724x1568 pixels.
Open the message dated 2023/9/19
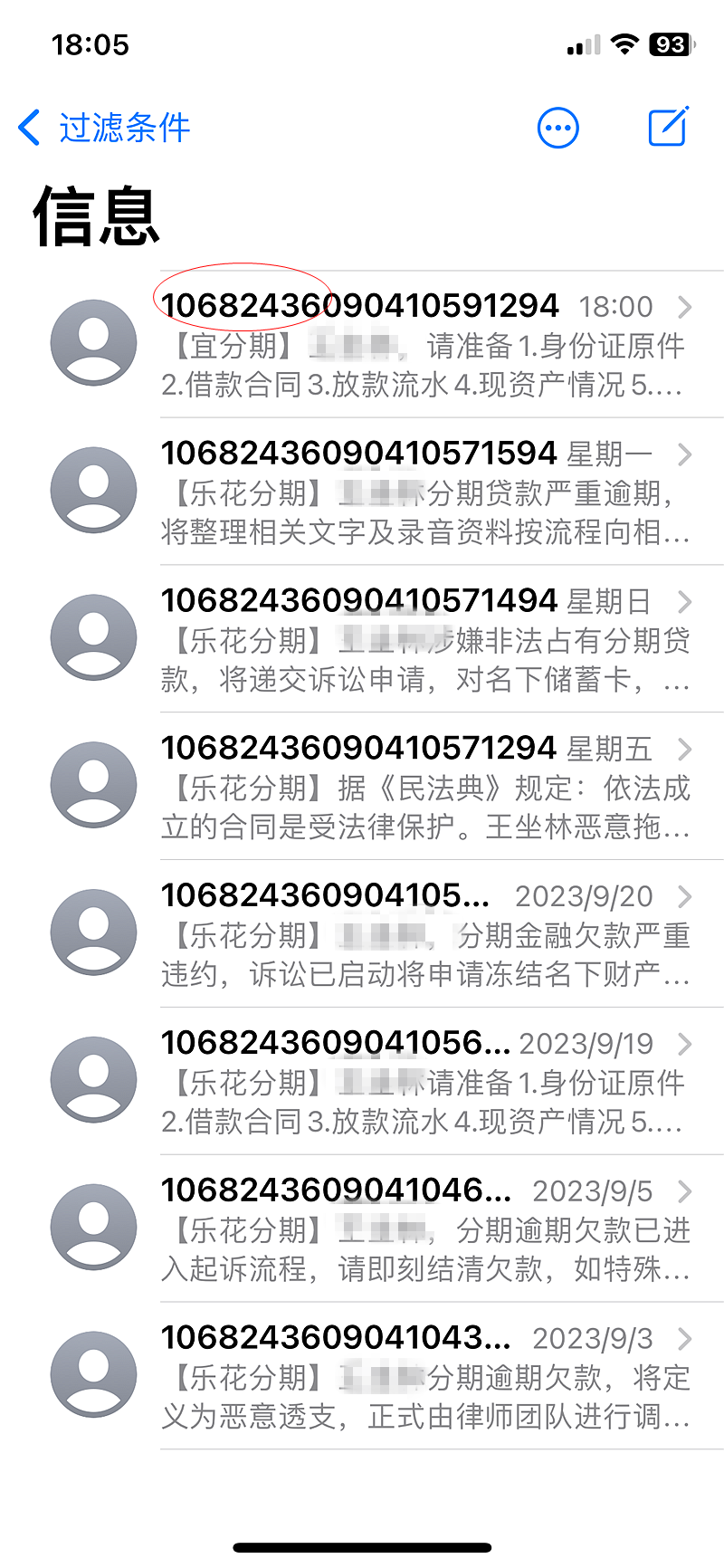[x=362, y=1082]
